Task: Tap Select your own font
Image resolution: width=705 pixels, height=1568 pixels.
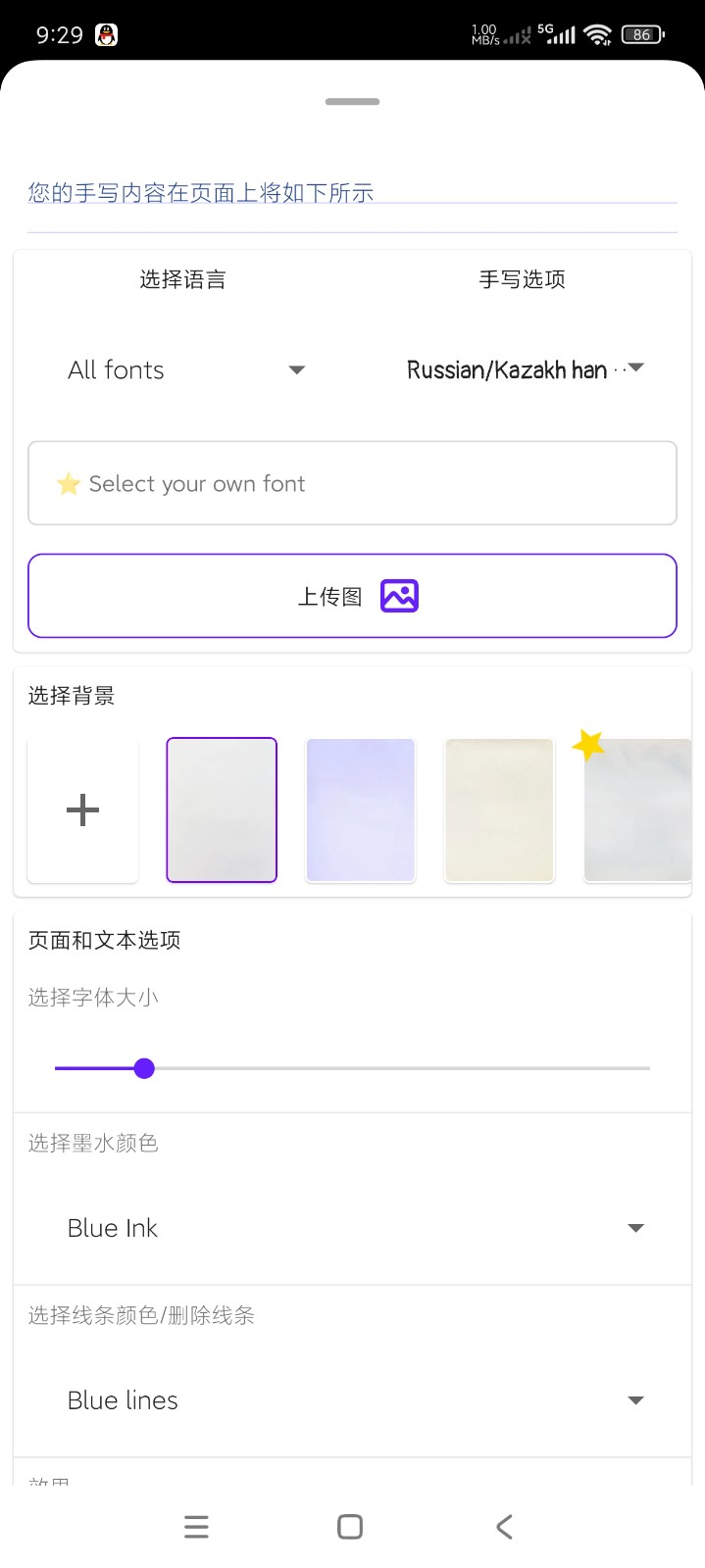Action: pyautogui.click(x=352, y=483)
